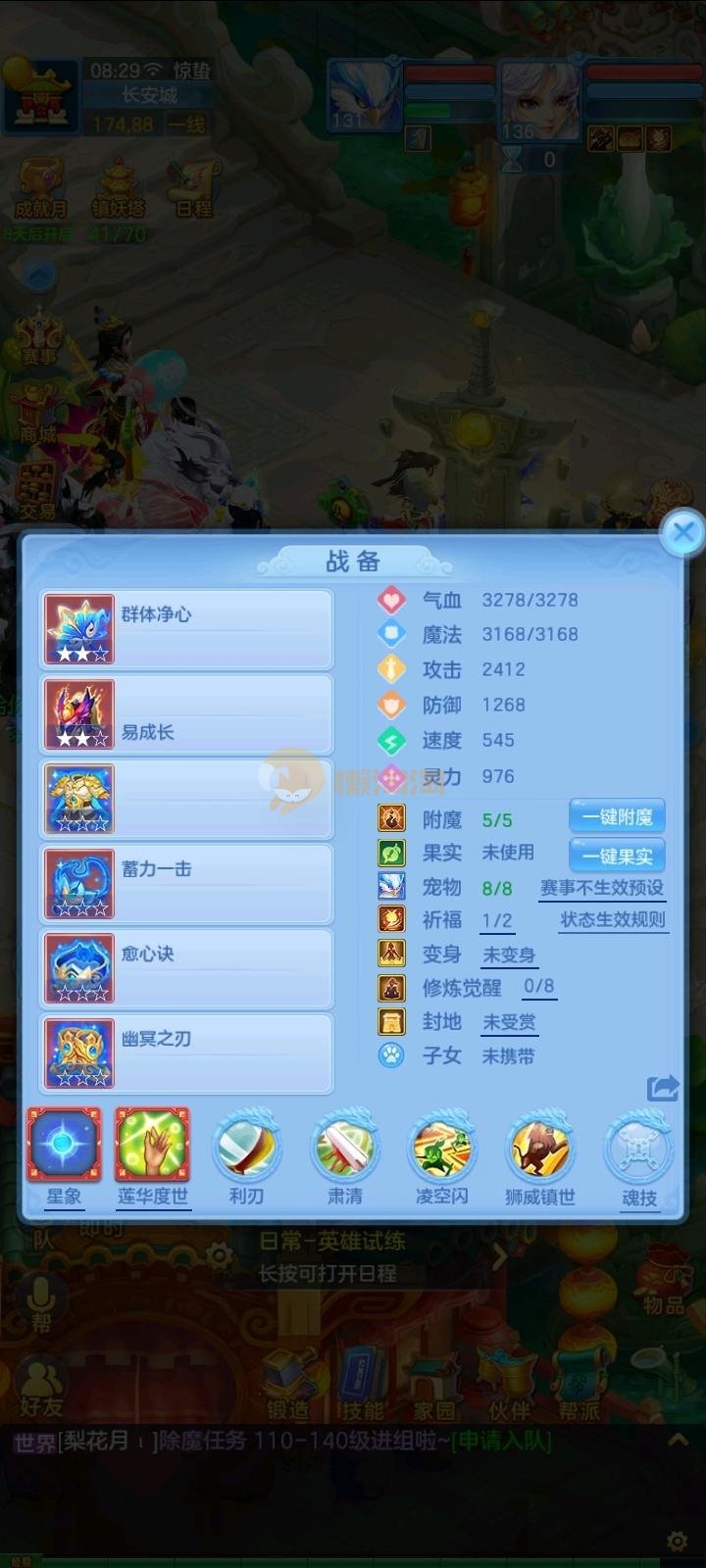Select the 莲华度世 skill icon
706x1568 pixels.
pos(152,1146)
